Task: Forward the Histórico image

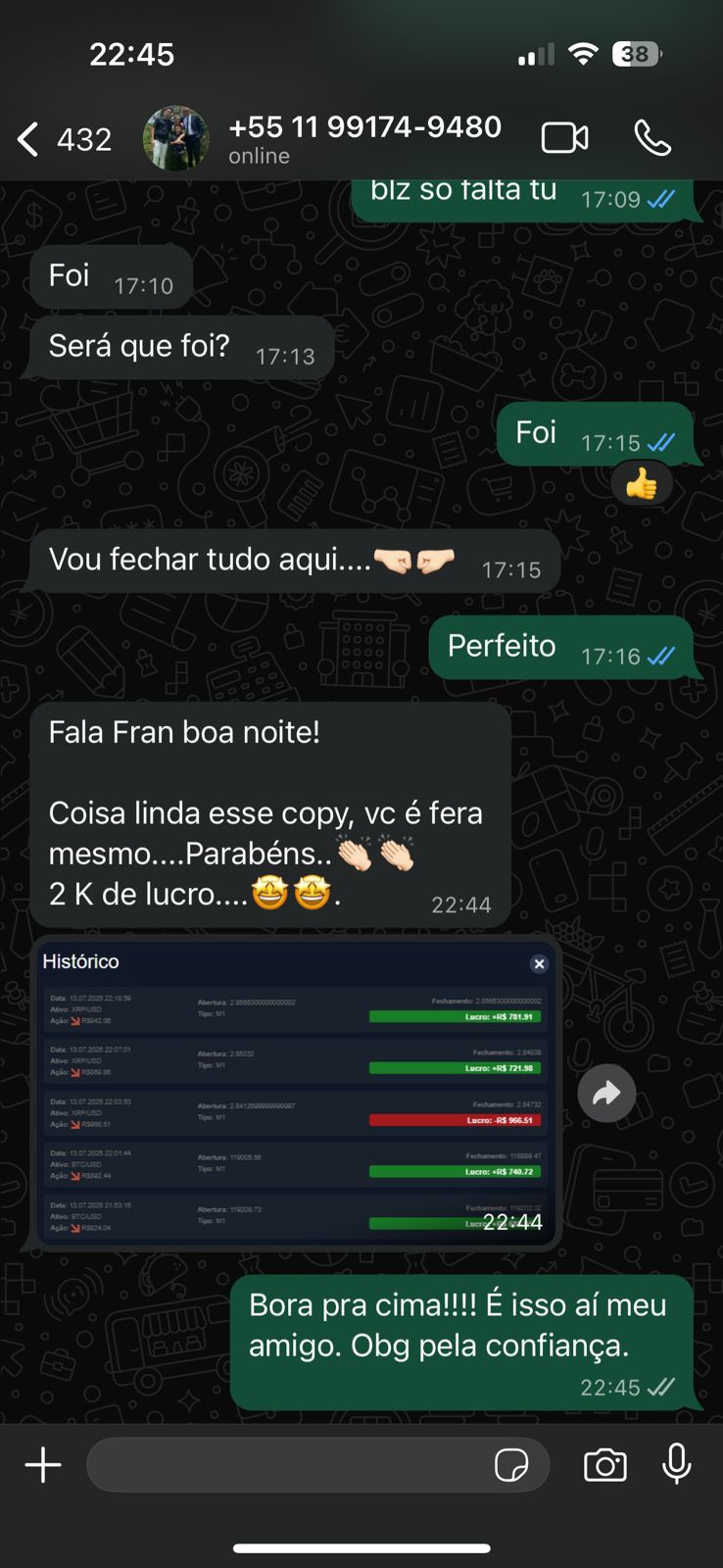Action: [606, 1093]
